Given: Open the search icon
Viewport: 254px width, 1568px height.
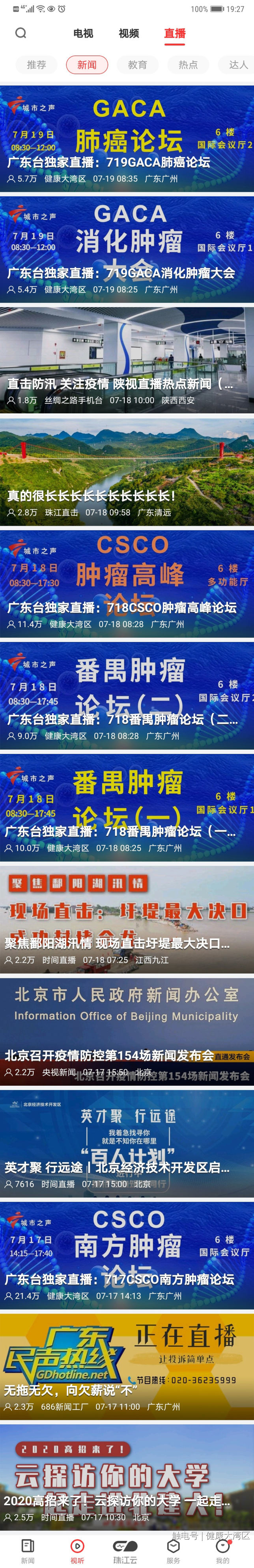Looking at the screenshot, I should coord(21,33).
